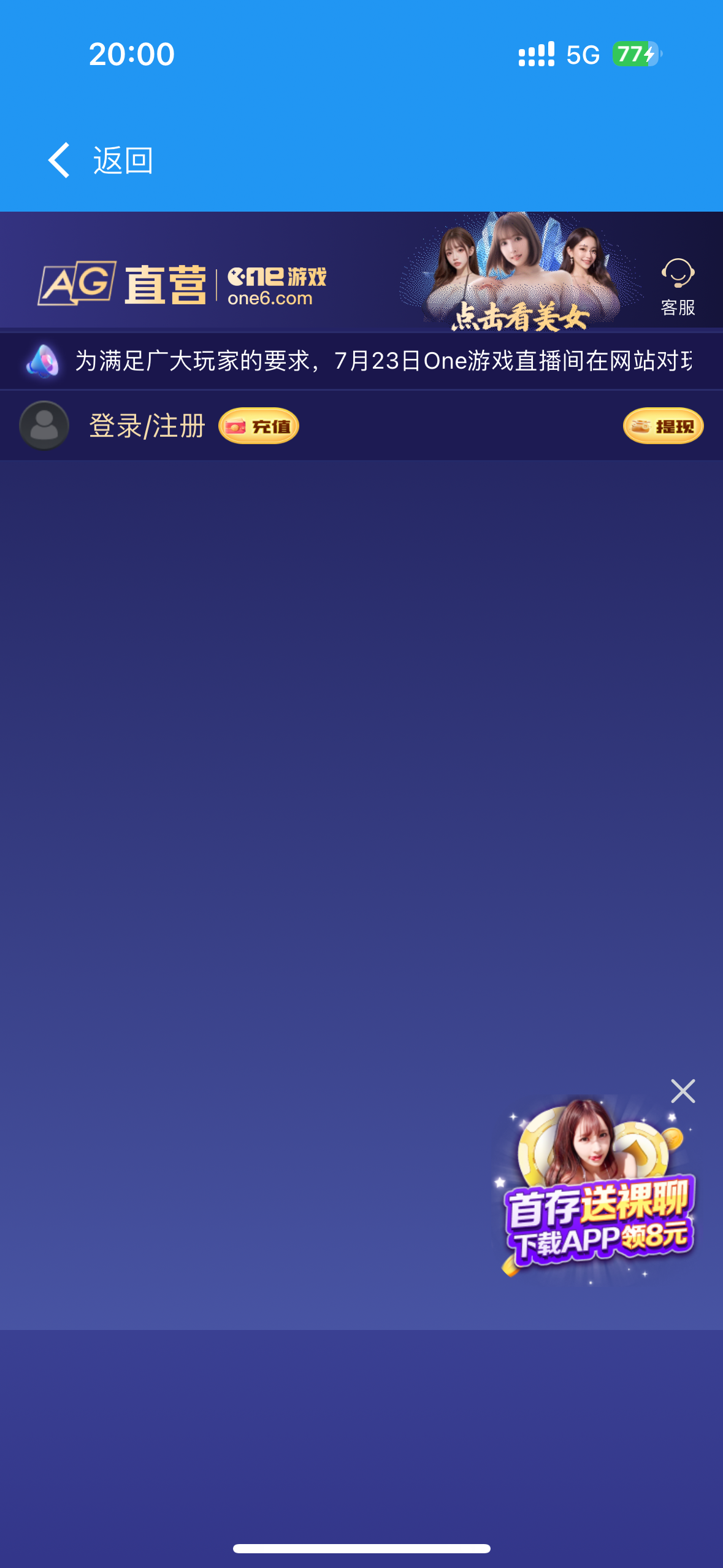The width and height of the screenshot is (723, 1568).
Task: Tap the 点击看美女 header banner
Action: 520,273
